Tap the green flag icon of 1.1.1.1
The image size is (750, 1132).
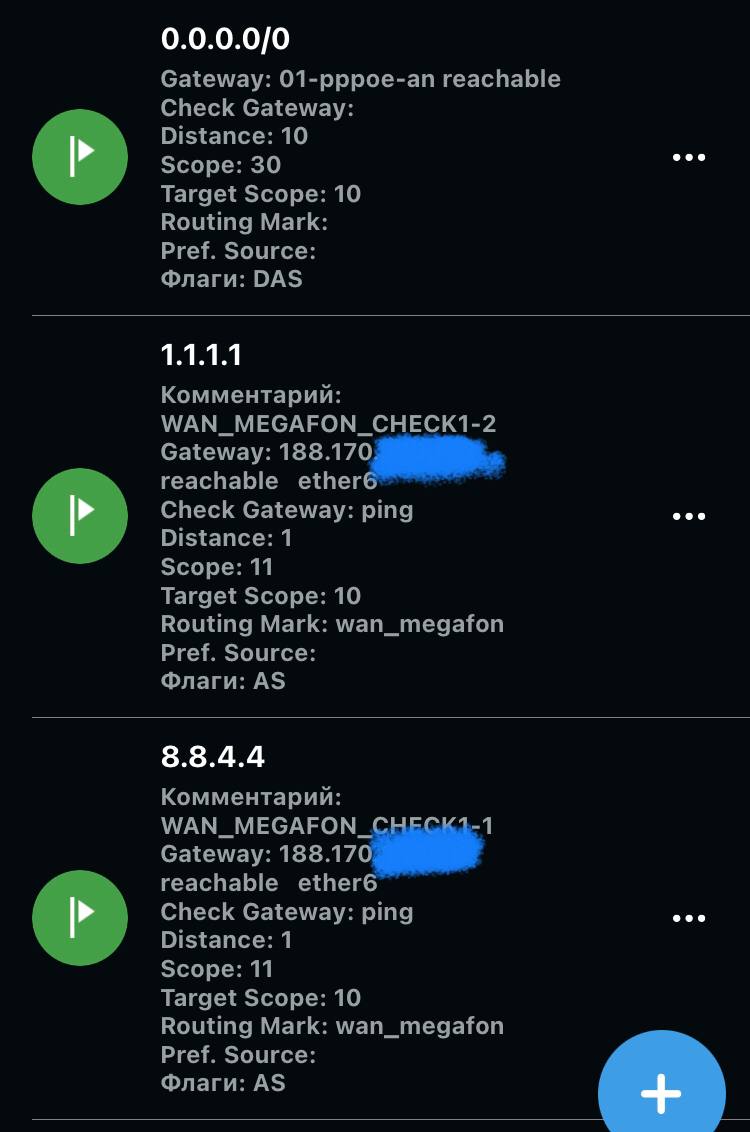point(80,516)
